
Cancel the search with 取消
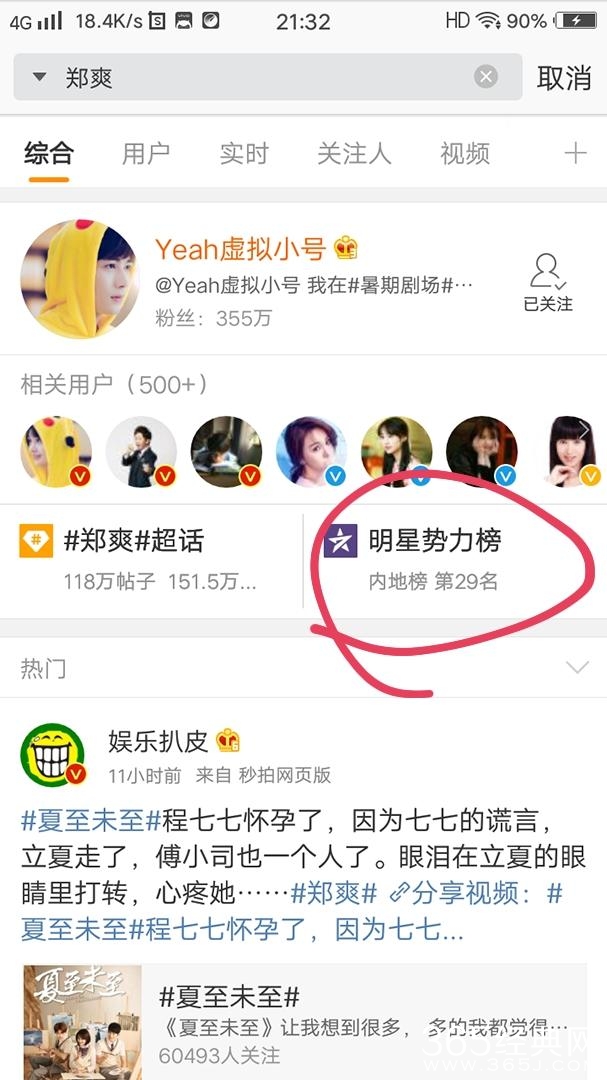click(564, 78)
